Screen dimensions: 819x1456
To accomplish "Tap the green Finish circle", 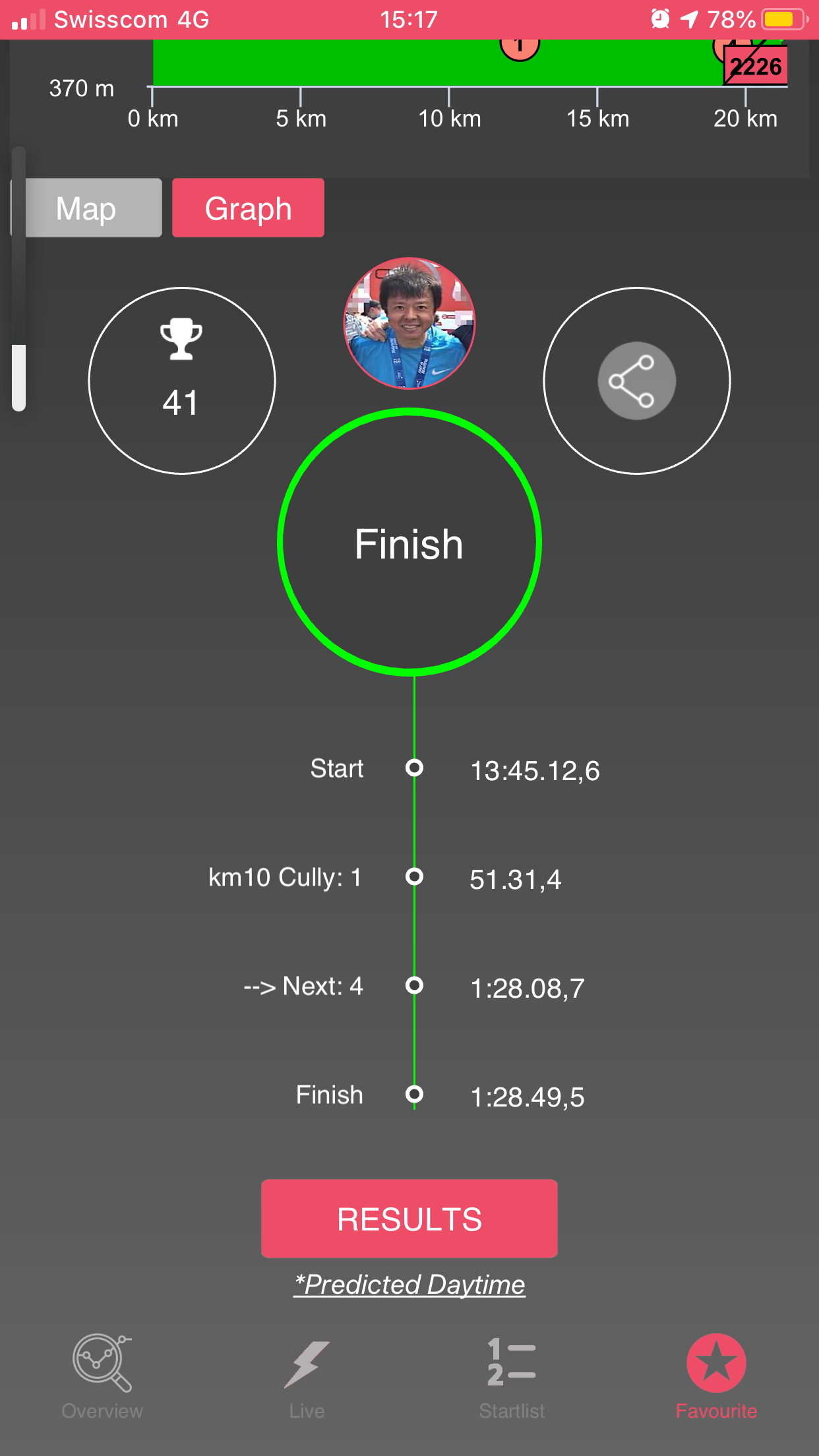I will pos(409,543).
